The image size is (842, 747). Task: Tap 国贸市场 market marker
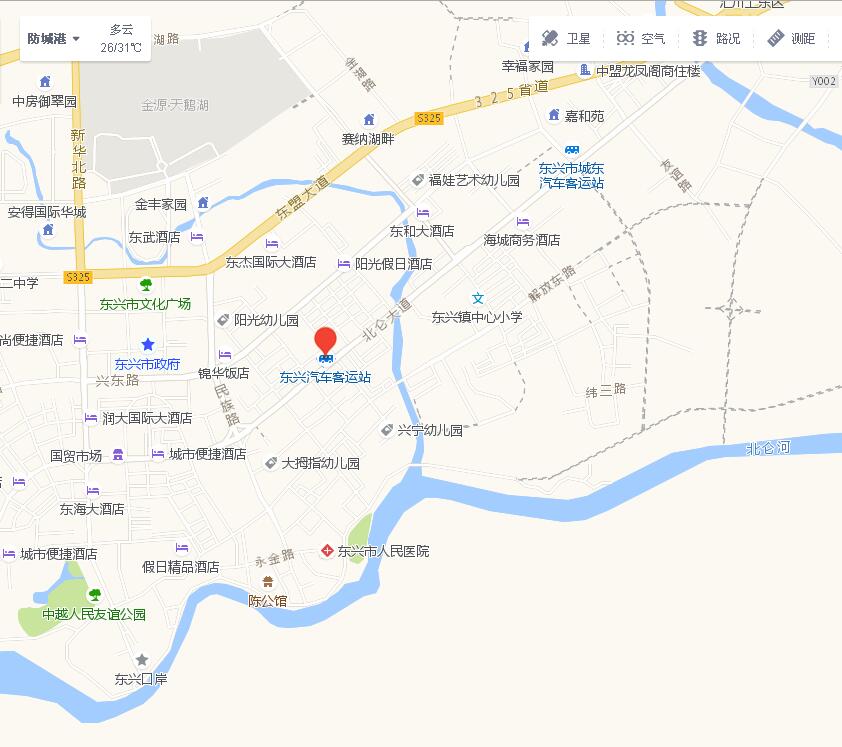click(118, 455)
